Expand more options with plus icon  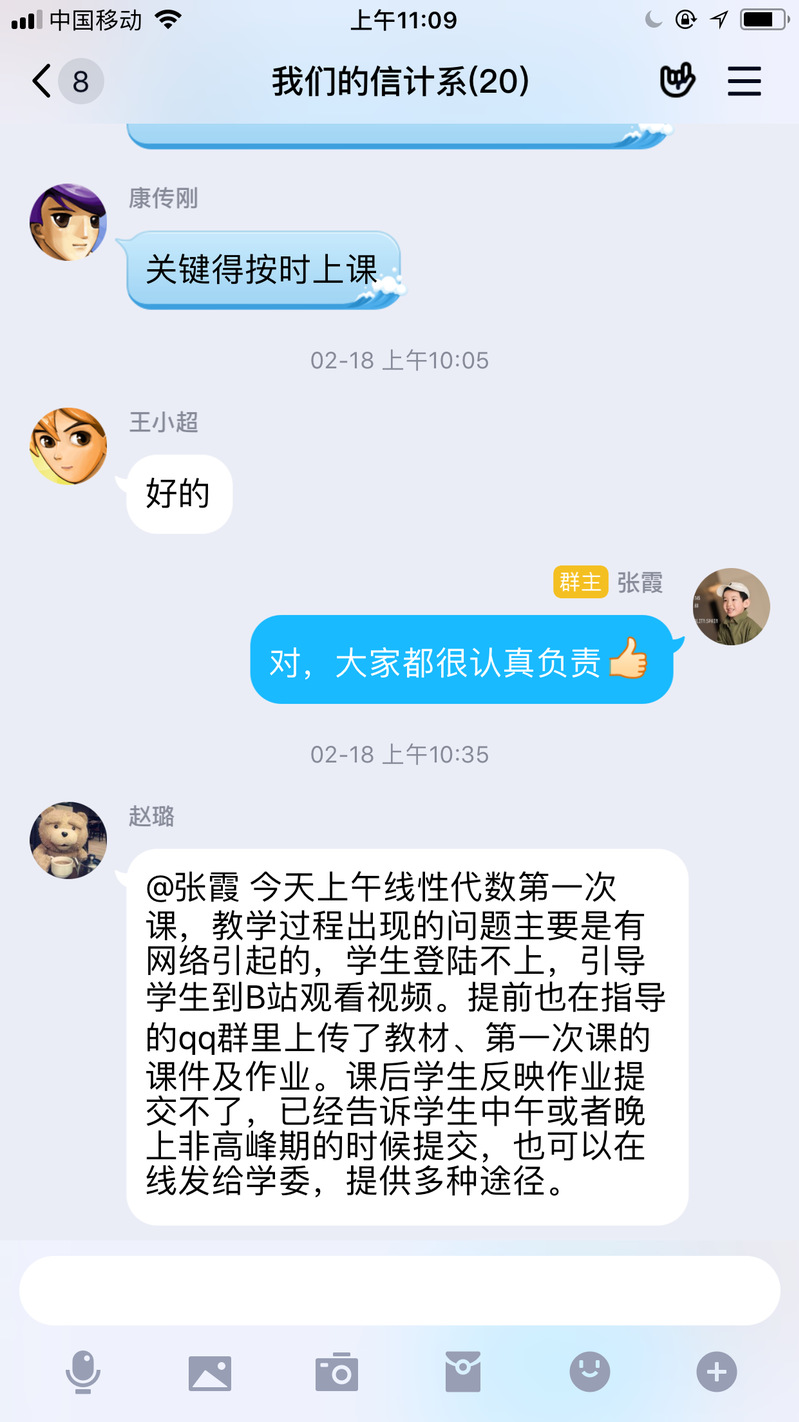716,1372
